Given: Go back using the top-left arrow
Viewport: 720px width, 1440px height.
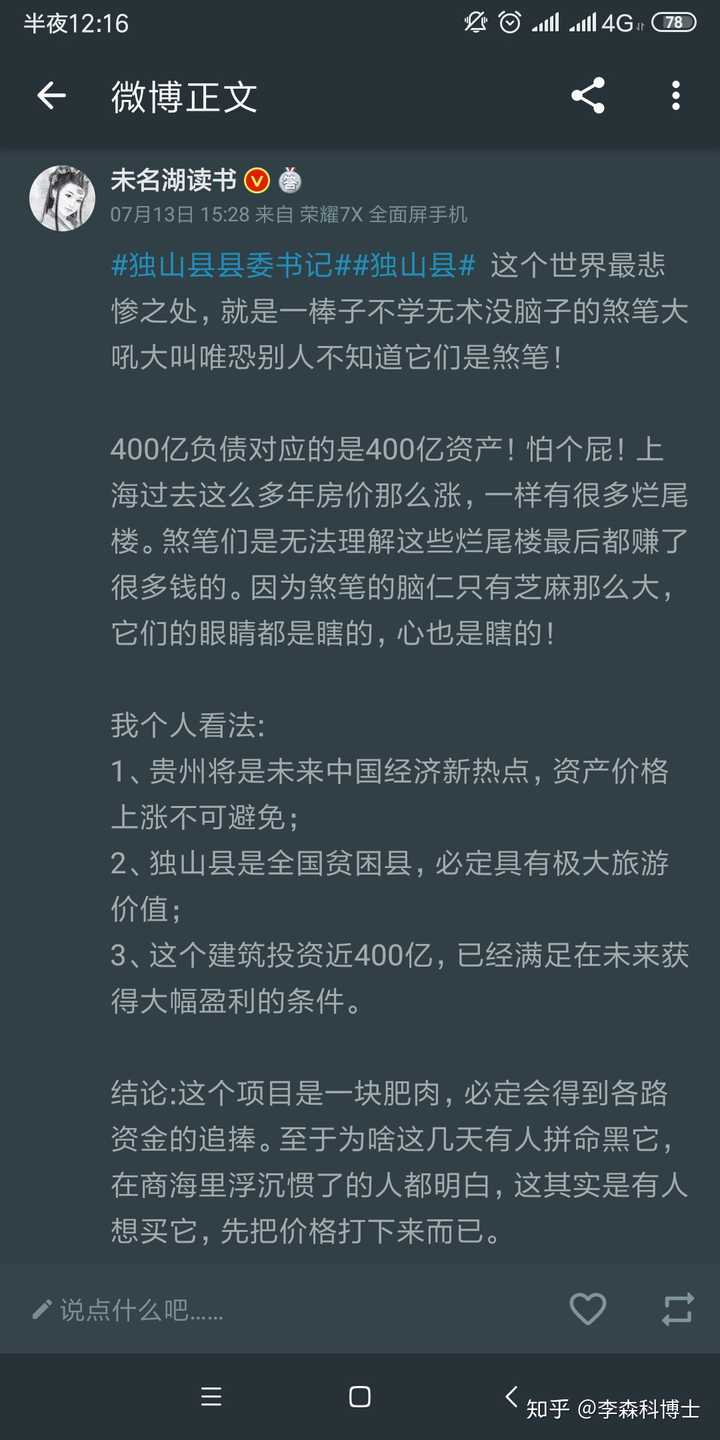Looking at the screenshot, I should [51, 96].
